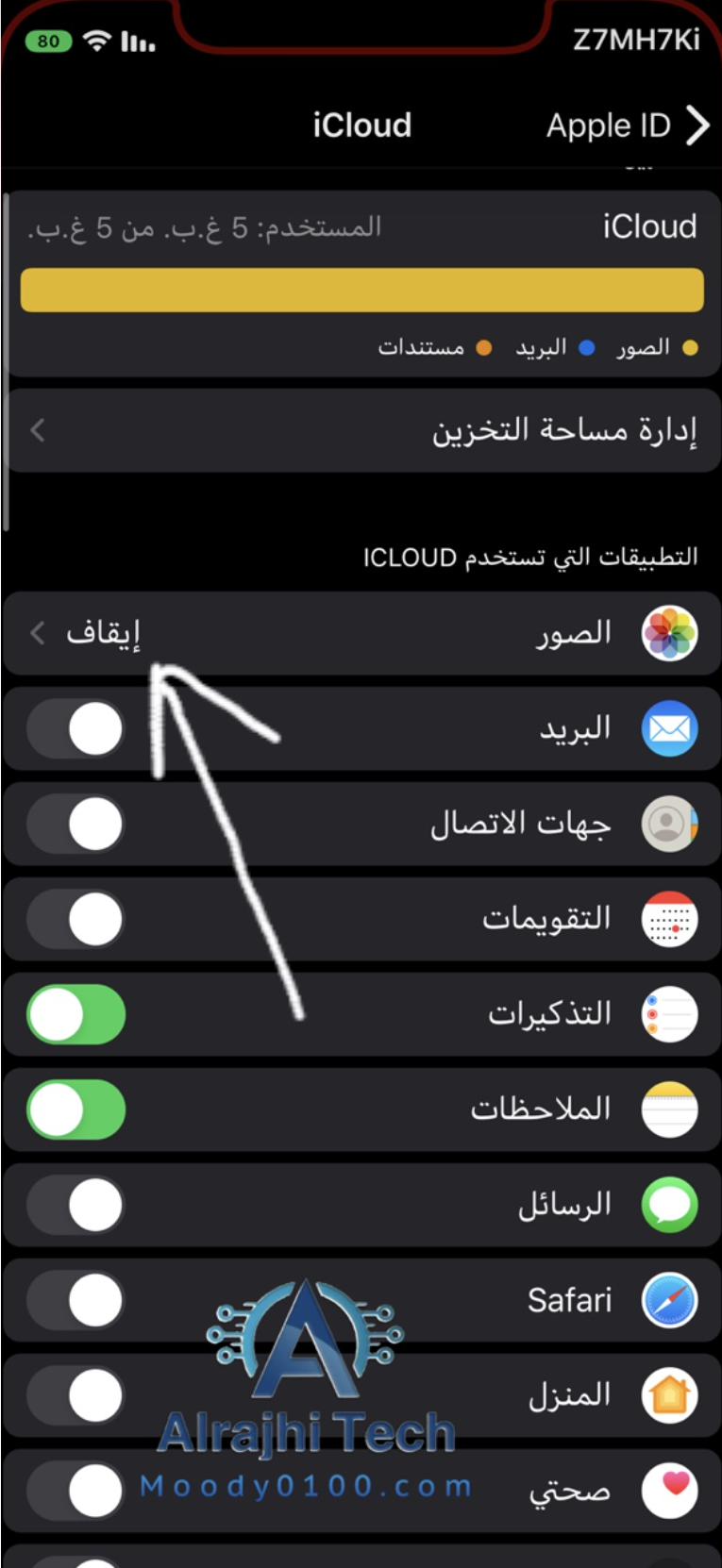Image resolution: width=722 pixels, height=1568 pixels.
Task: Toggle the جهات الاتصال contacts switch
Action: coord(76,824)
